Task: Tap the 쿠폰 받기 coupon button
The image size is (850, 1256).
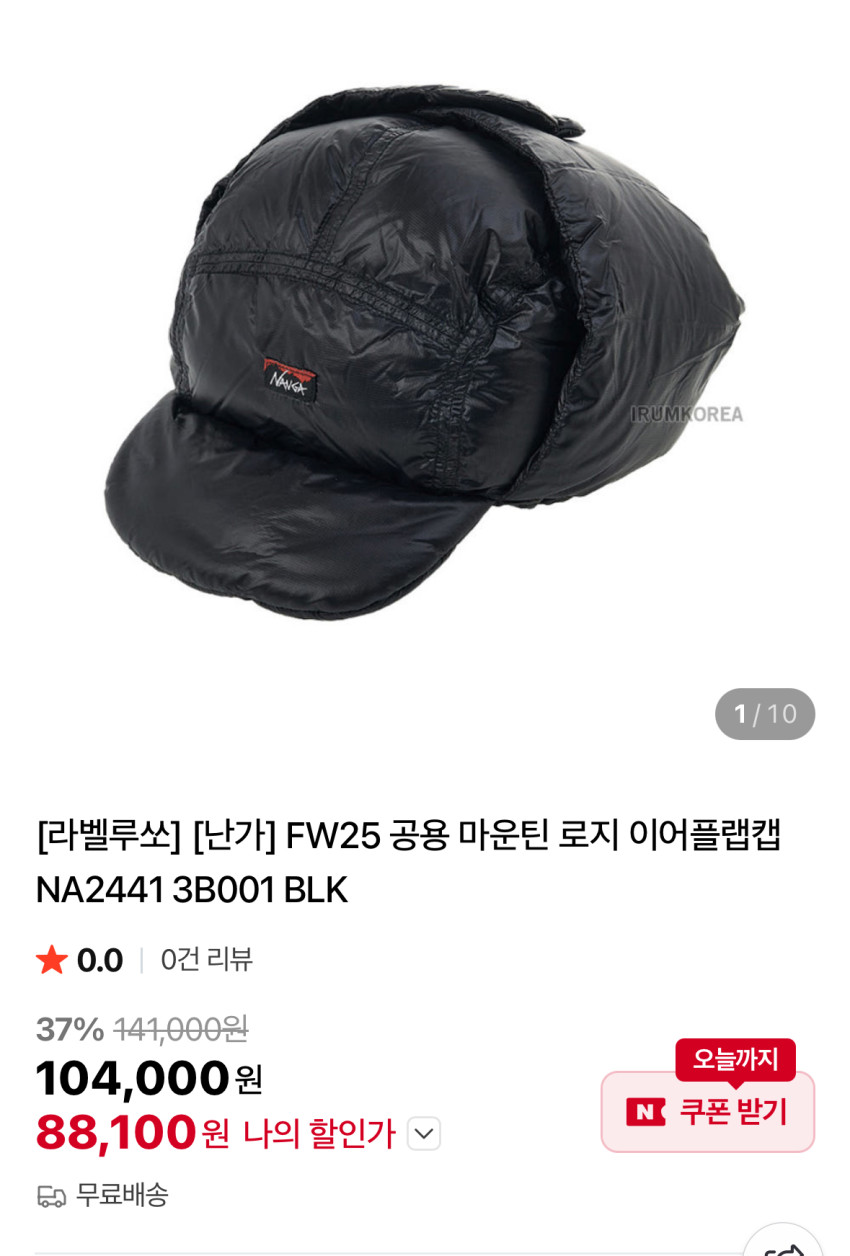Action: (x=708, y=1111)
